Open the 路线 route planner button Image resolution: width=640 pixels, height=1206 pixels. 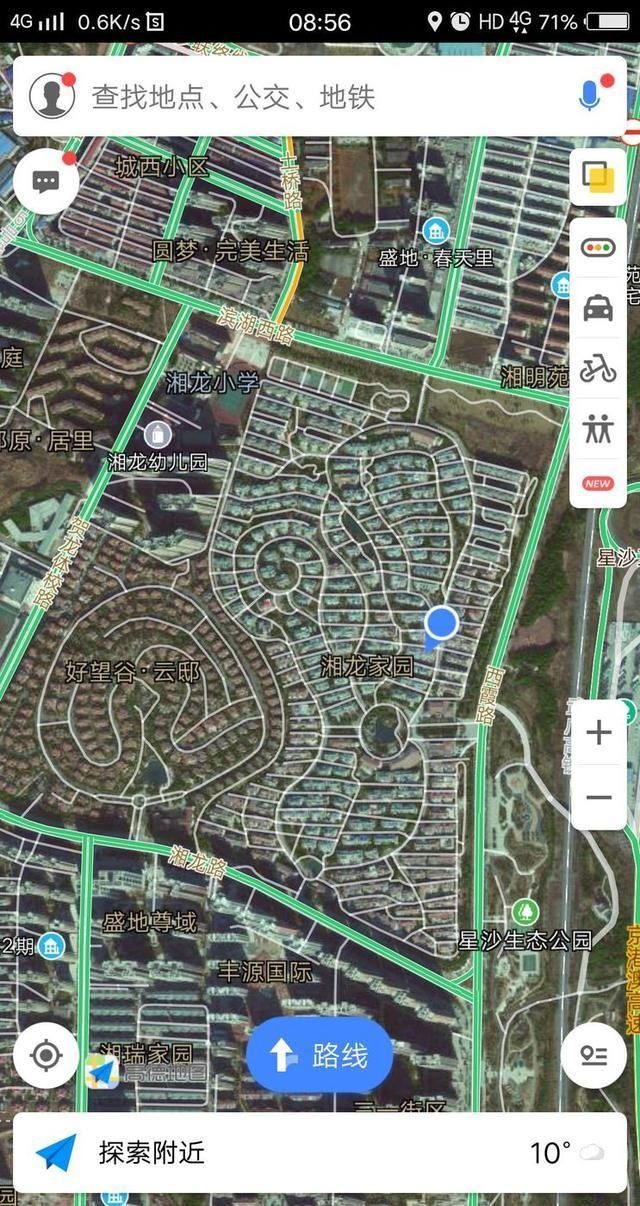pyautogui.click(x=319, y=1055)
